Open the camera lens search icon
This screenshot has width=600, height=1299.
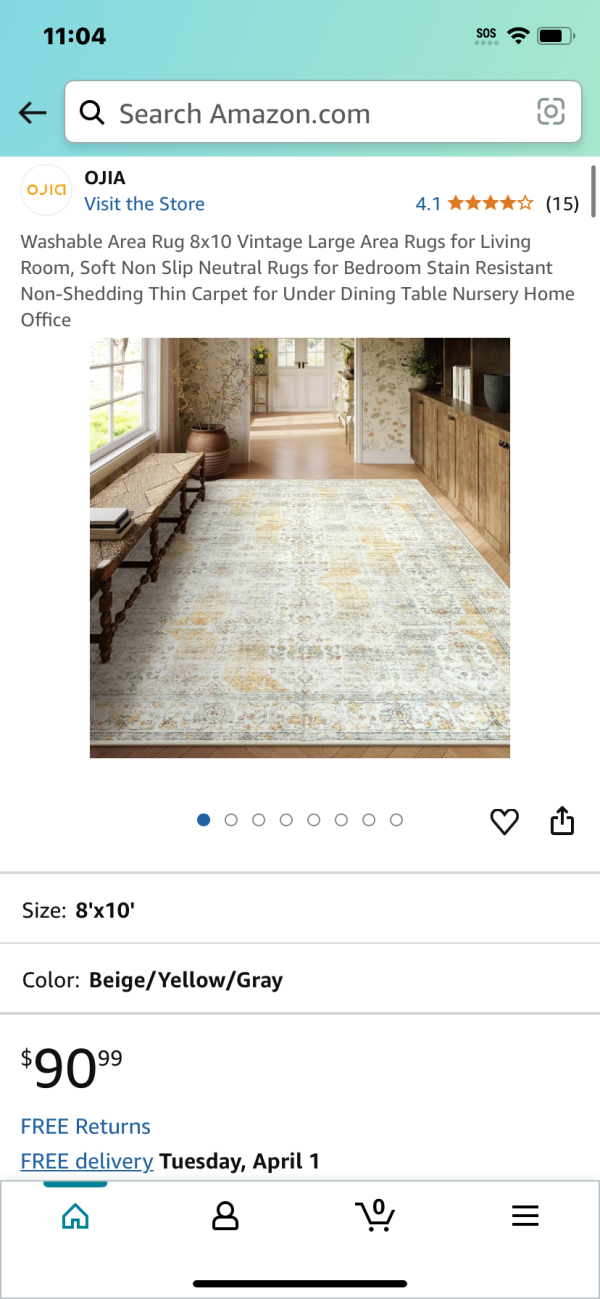(551, 112)
